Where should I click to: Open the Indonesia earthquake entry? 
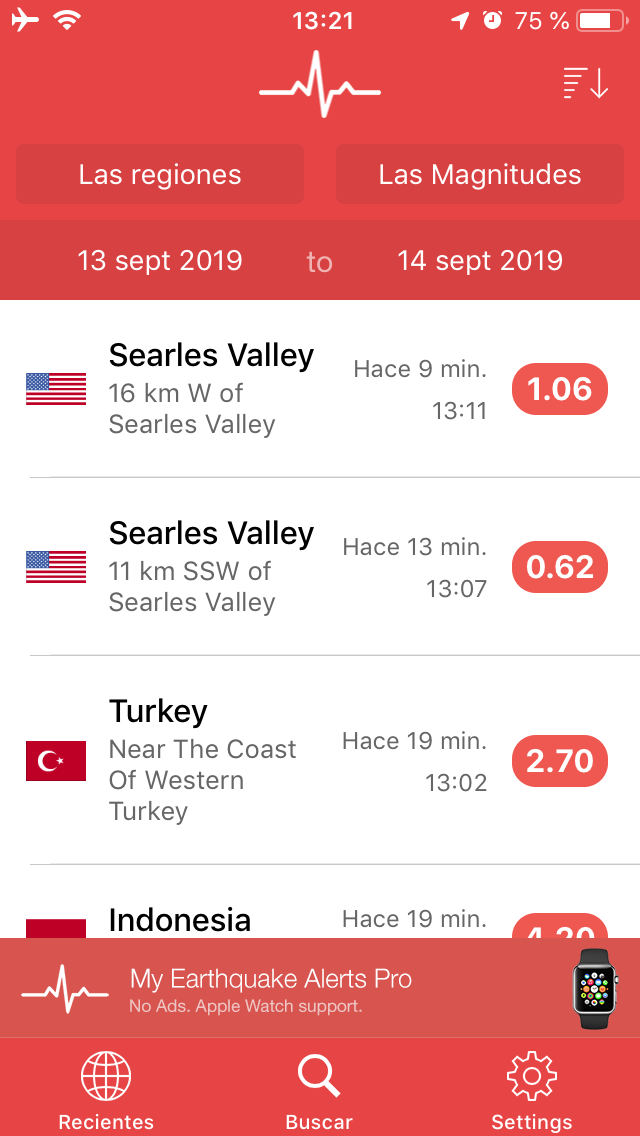[x=320, y=902]
